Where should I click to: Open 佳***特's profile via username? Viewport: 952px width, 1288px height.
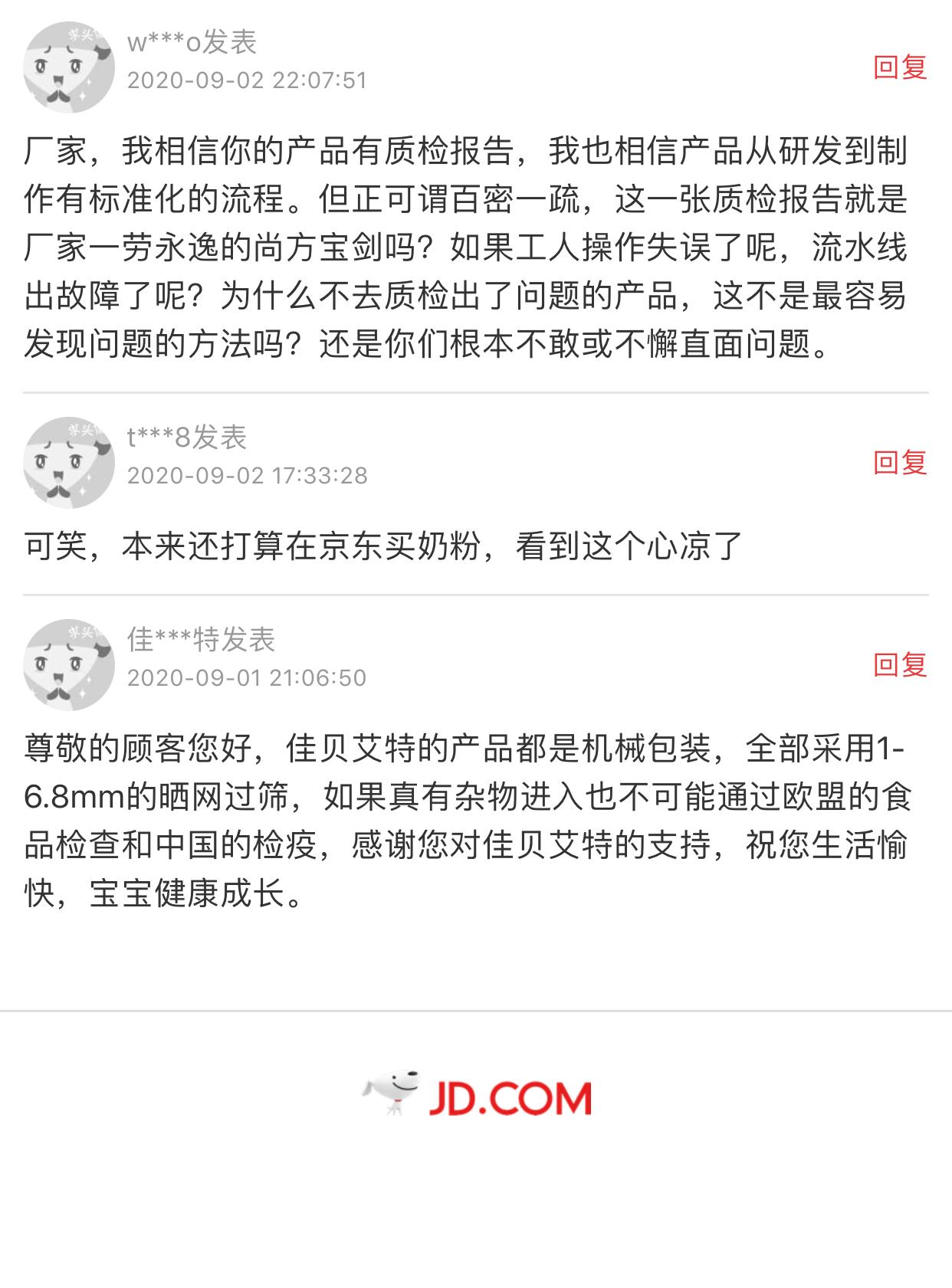coord(172,641)
